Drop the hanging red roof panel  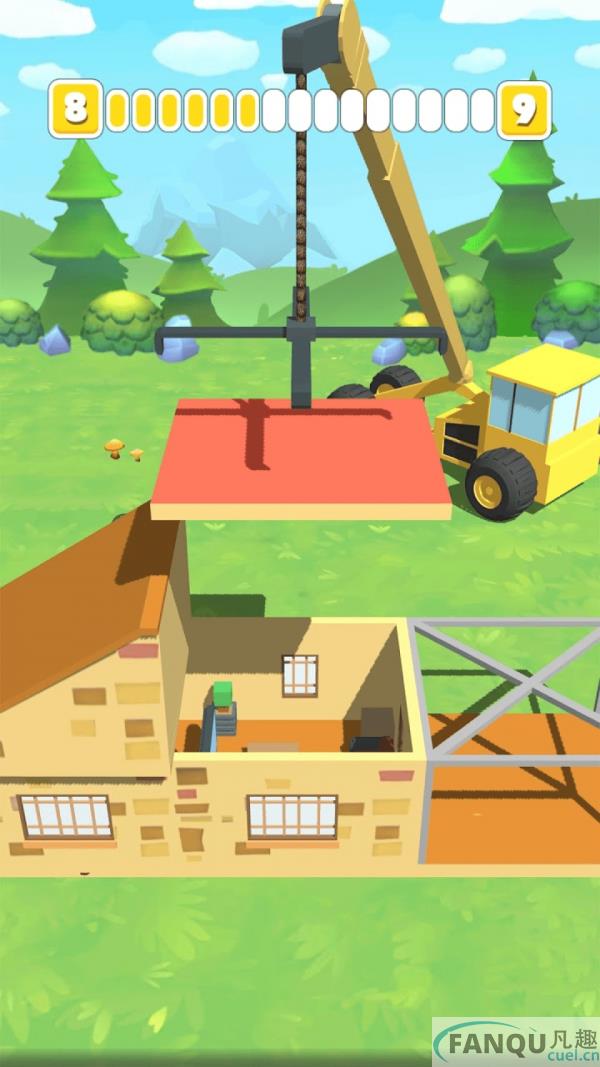301,457
